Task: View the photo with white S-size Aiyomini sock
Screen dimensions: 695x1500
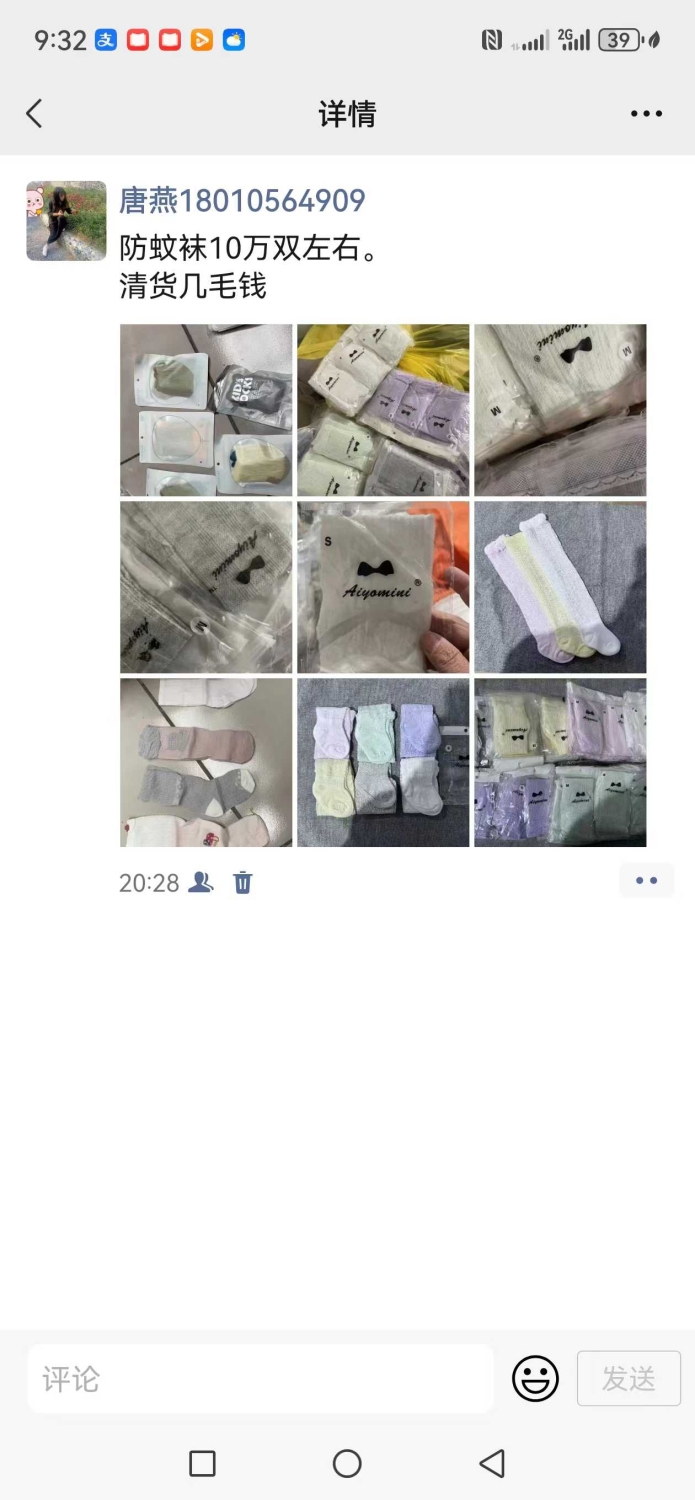Action: [x=383, y=587]
